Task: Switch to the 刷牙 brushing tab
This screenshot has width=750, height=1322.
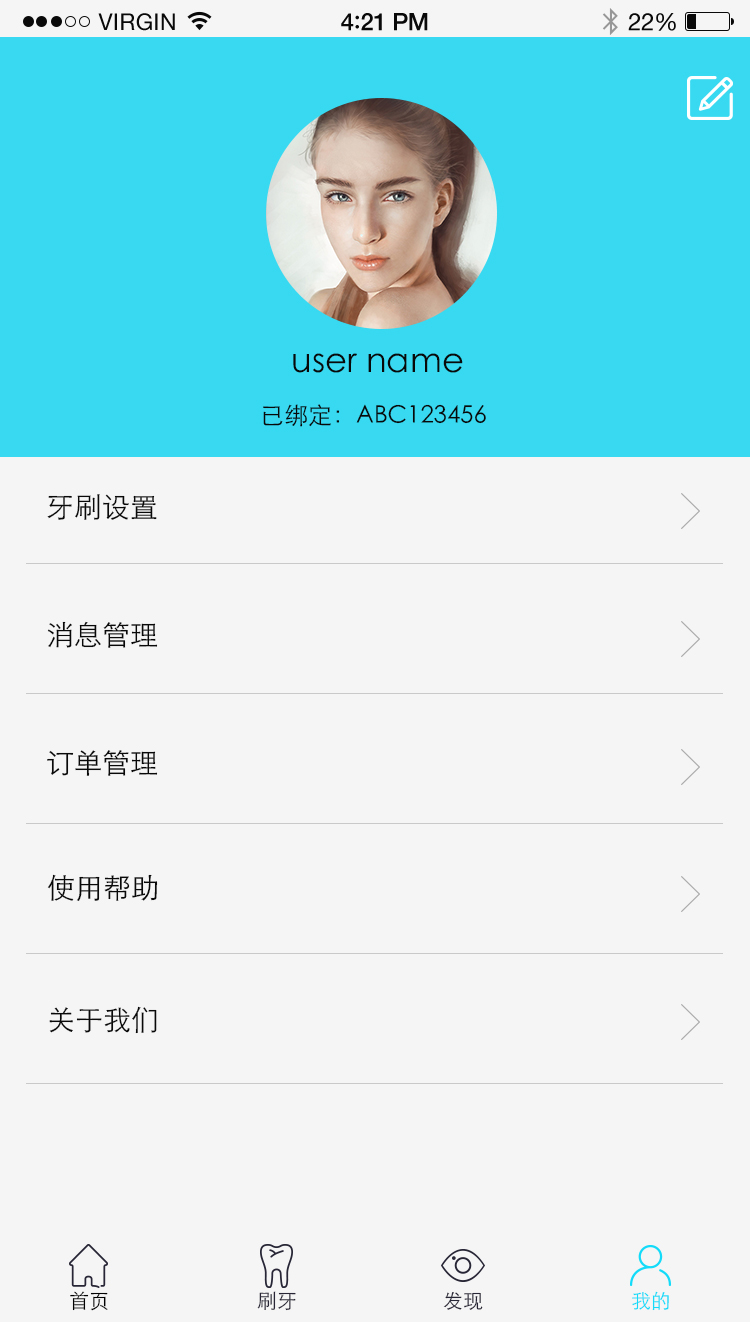Action: click(276, 1277)
